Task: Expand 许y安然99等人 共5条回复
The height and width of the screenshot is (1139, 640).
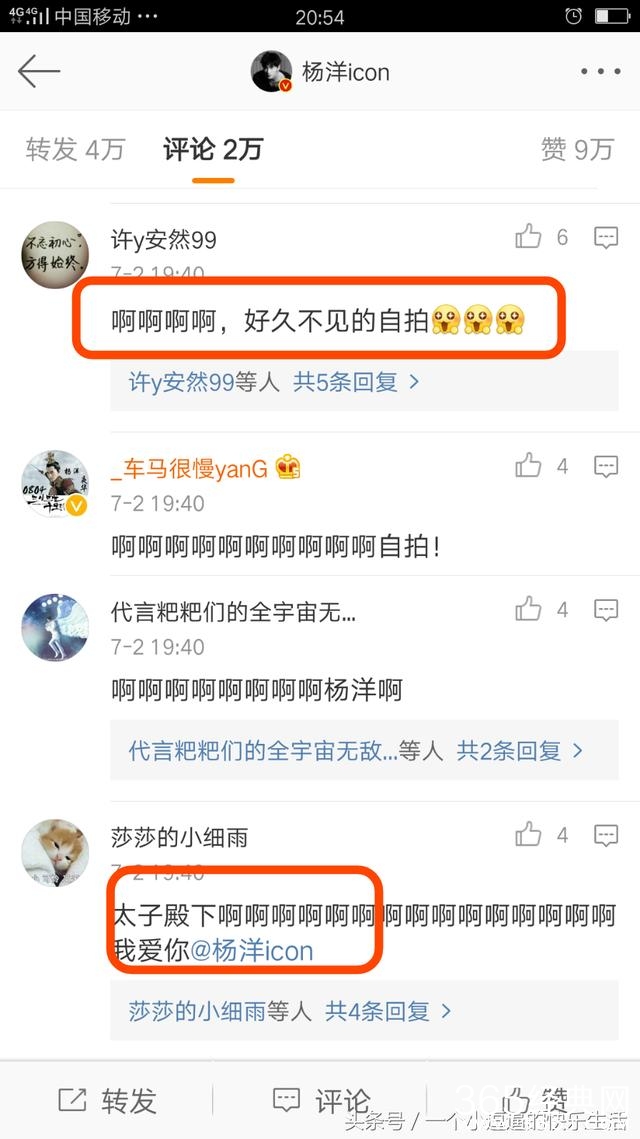Action: [x=273, y=381]
